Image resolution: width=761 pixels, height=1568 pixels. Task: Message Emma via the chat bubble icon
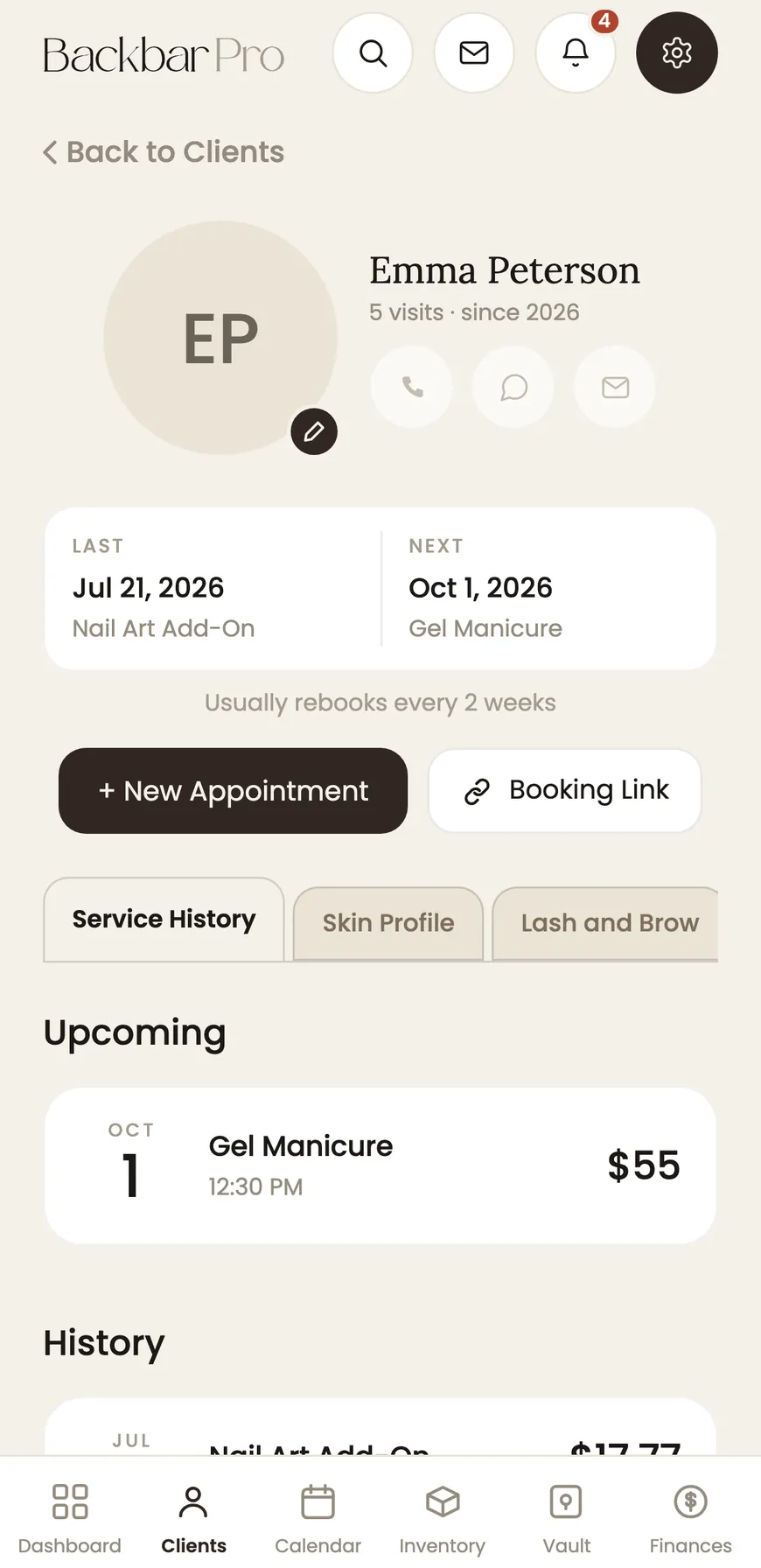pos(513,387)
